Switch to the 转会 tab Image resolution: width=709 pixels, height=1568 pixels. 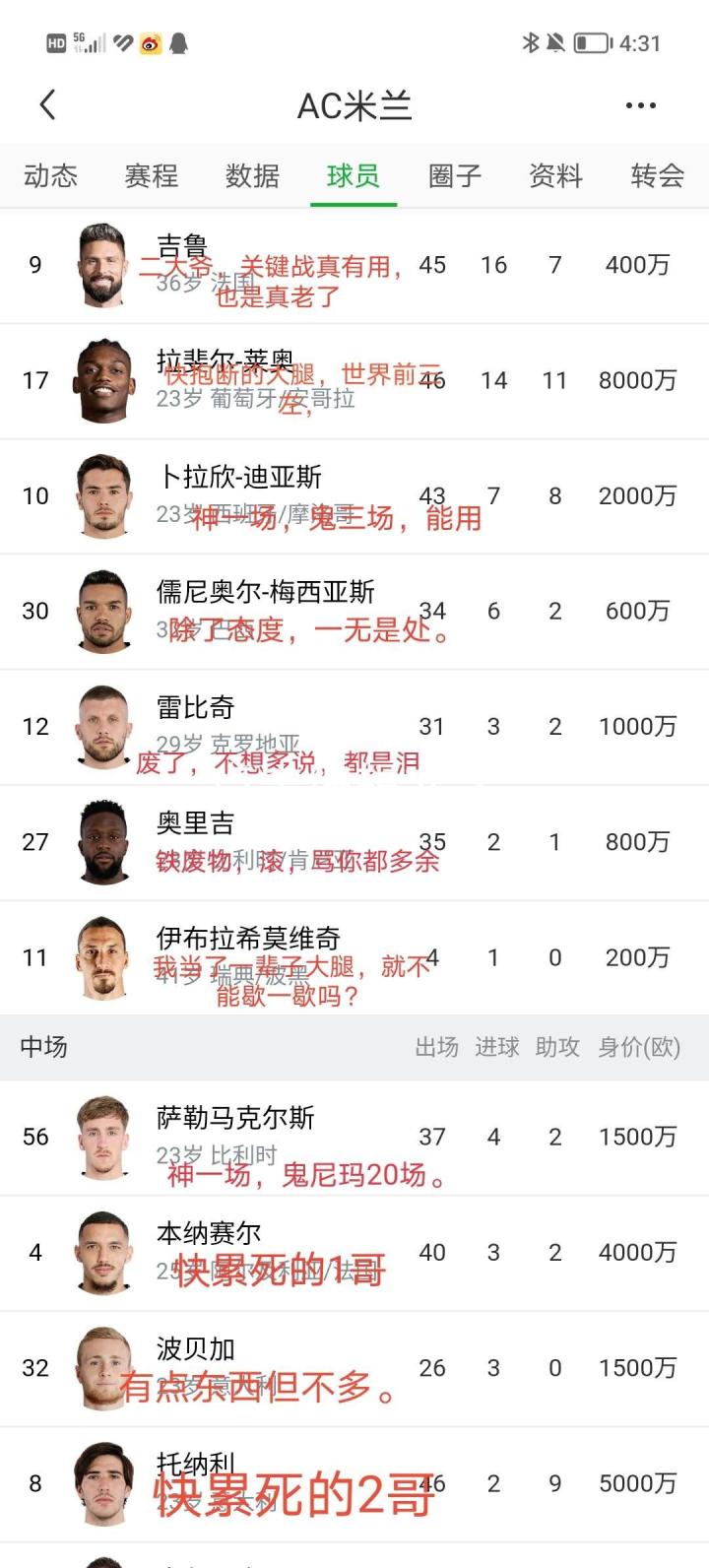(658, 176)
